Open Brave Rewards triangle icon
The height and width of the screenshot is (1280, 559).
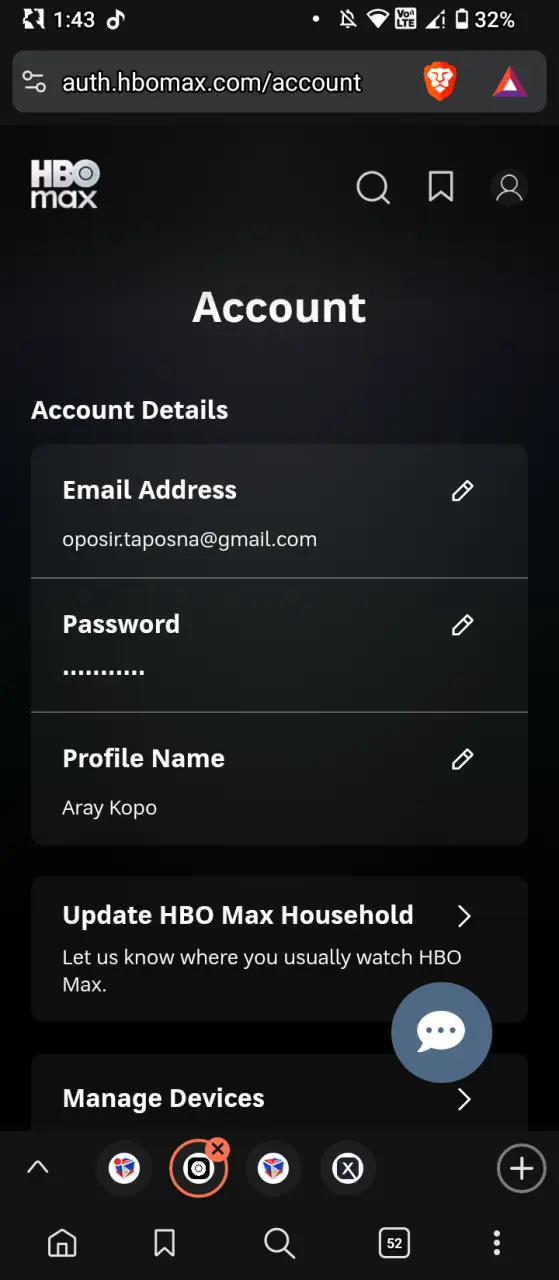pos(510,82)
